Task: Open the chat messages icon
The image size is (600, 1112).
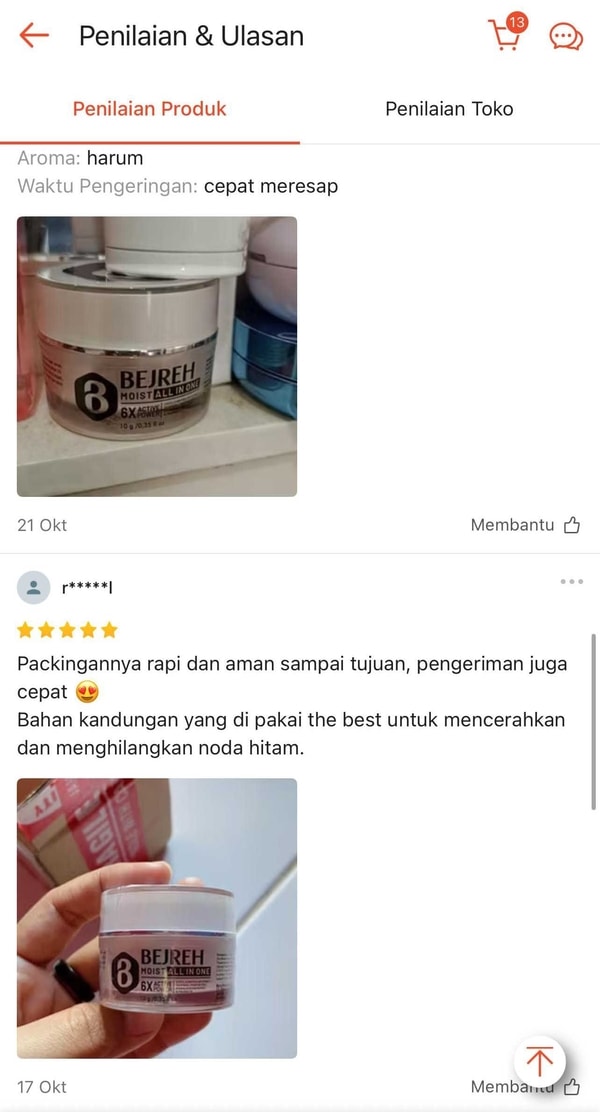Action: click(x=566, y=37)
